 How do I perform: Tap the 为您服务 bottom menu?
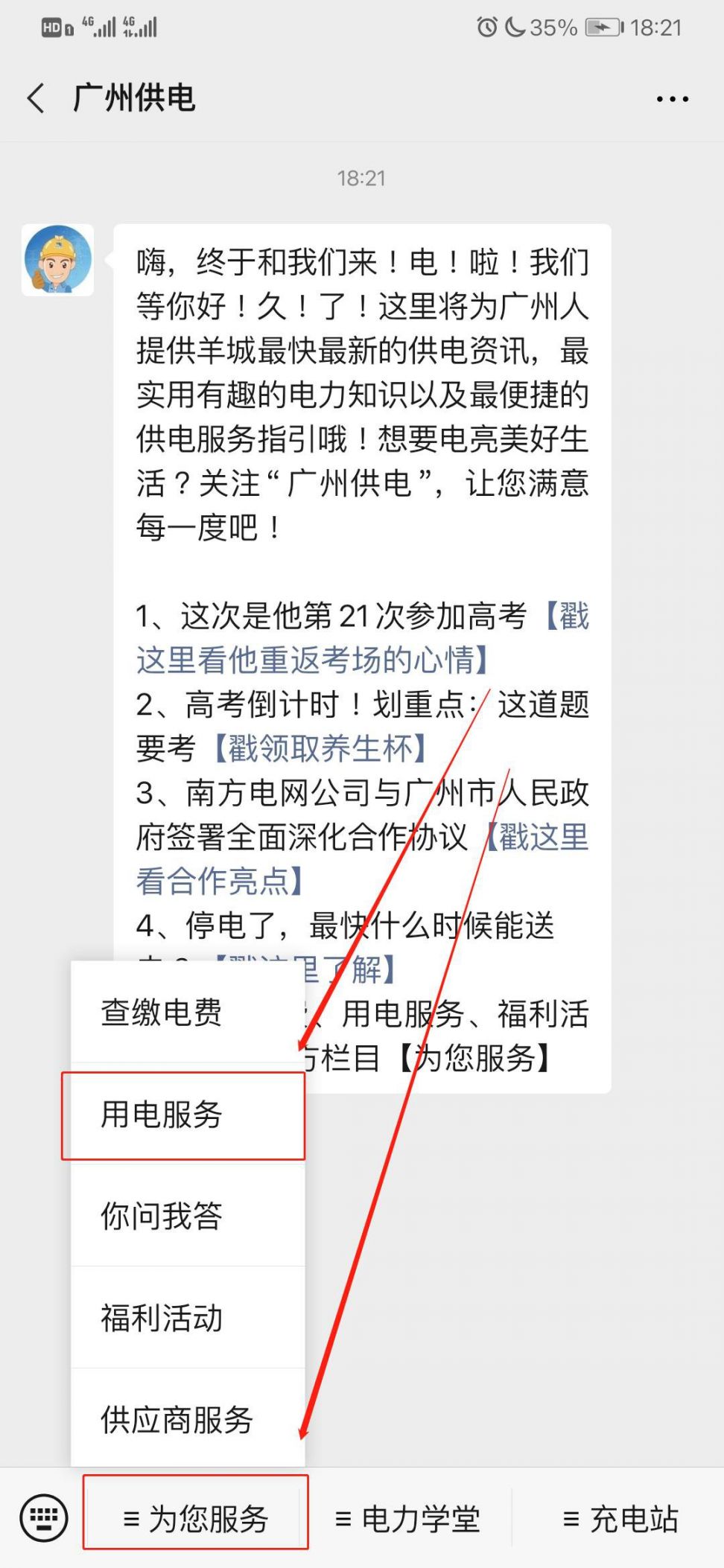point(195,1519)
